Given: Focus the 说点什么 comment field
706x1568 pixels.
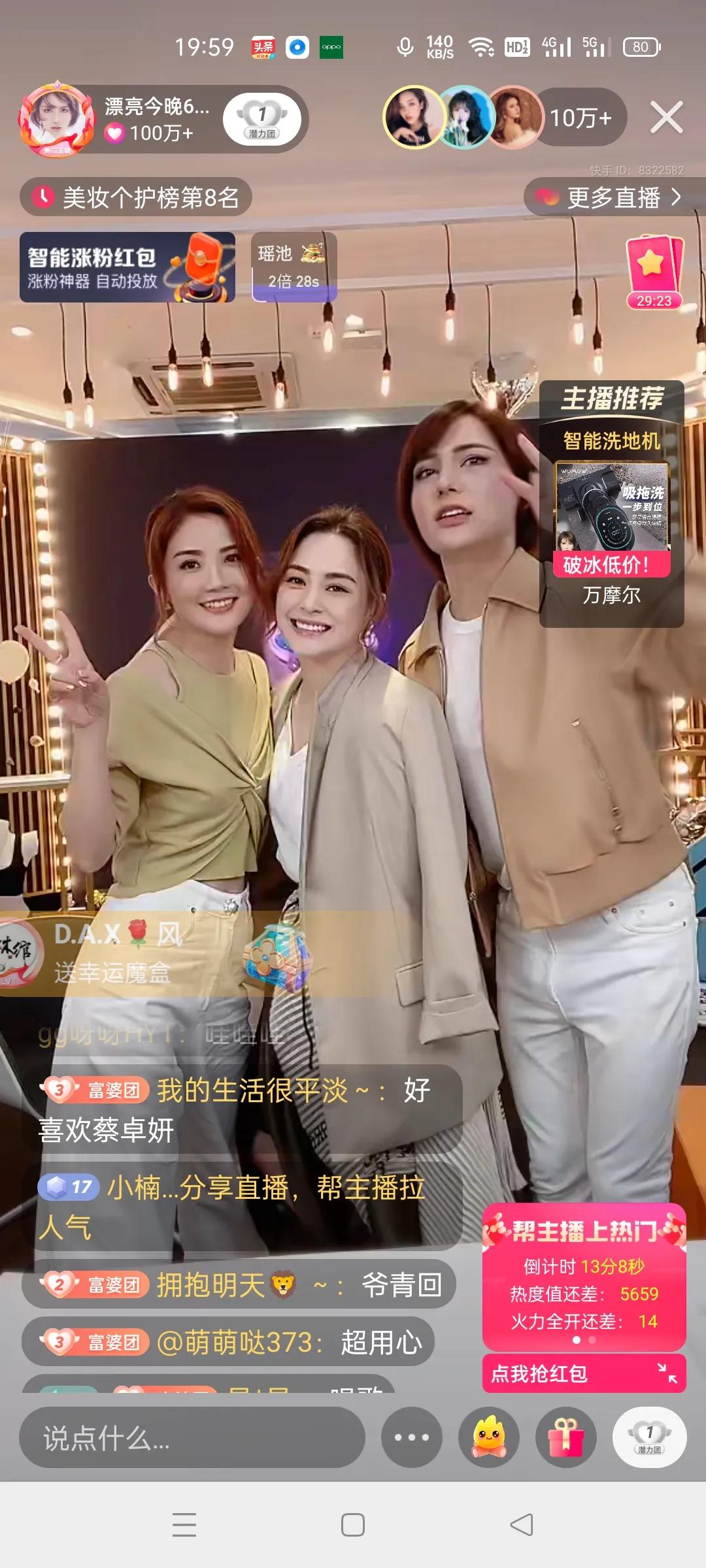Looking at the screenshot, I should tap(192, 1438).
